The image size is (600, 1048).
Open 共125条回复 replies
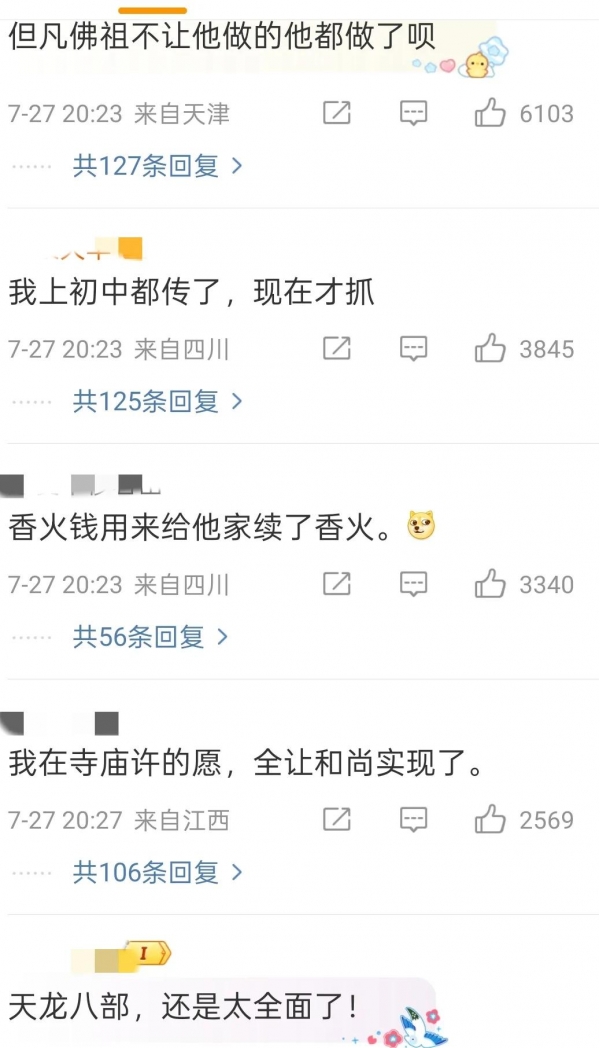pos(157,401)
